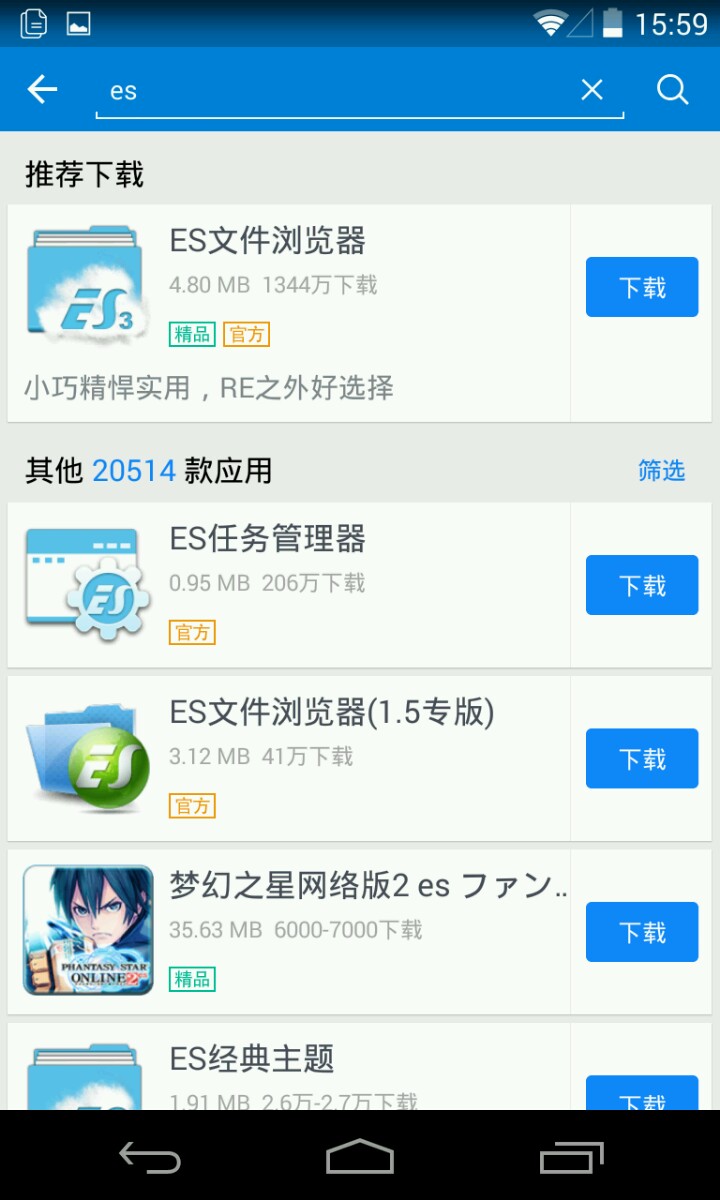The width and height of the screenshot is (720, 1200).
Task: Tap the system home button
Action: coord(360,1157)
